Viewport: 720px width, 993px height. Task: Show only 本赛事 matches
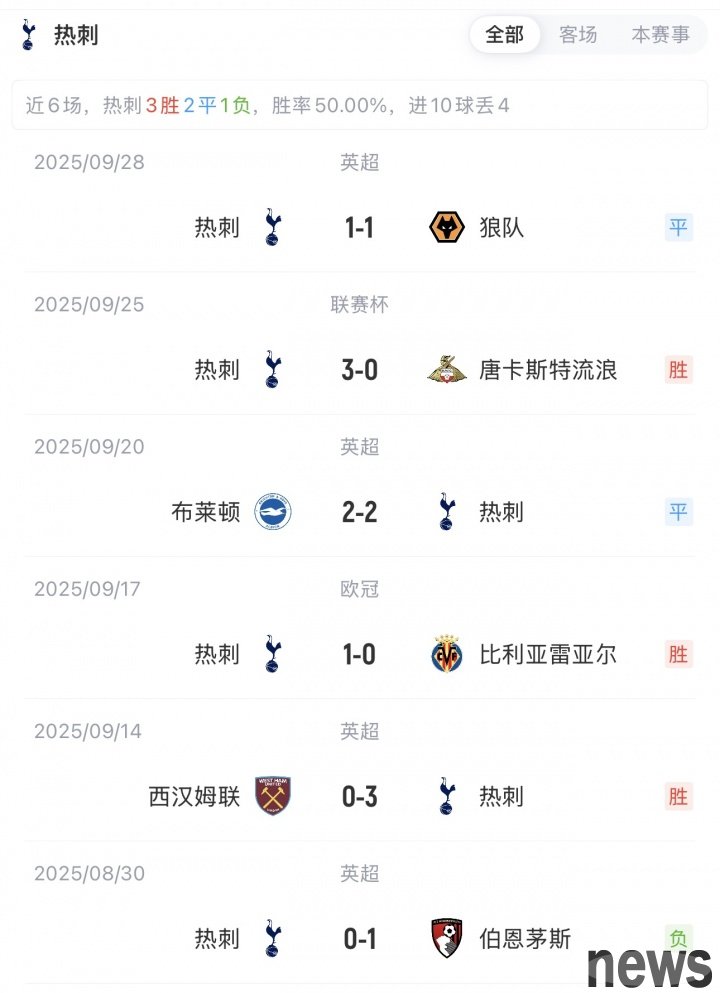(660, 35)
